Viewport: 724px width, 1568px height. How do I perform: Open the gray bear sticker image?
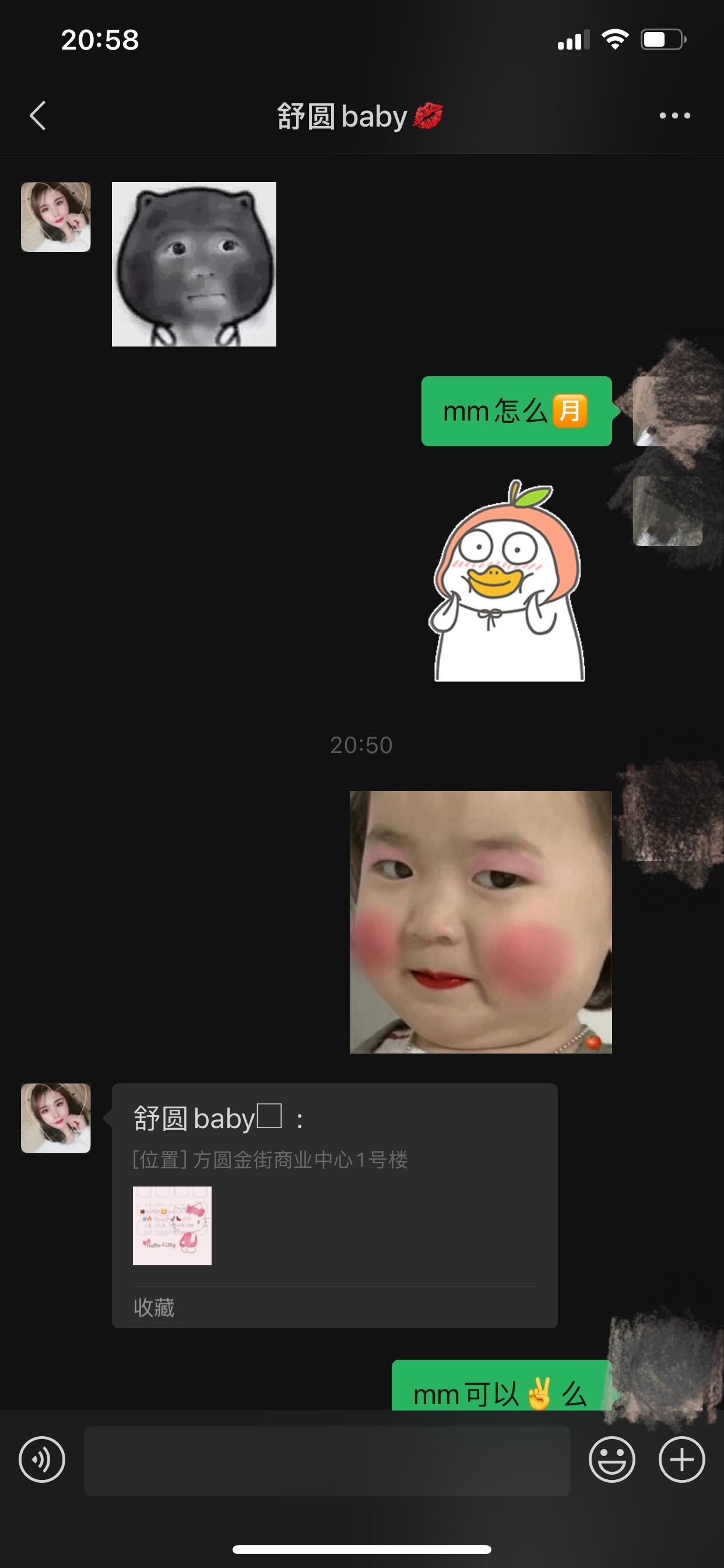pyautogui.click(x=194, y=264)
